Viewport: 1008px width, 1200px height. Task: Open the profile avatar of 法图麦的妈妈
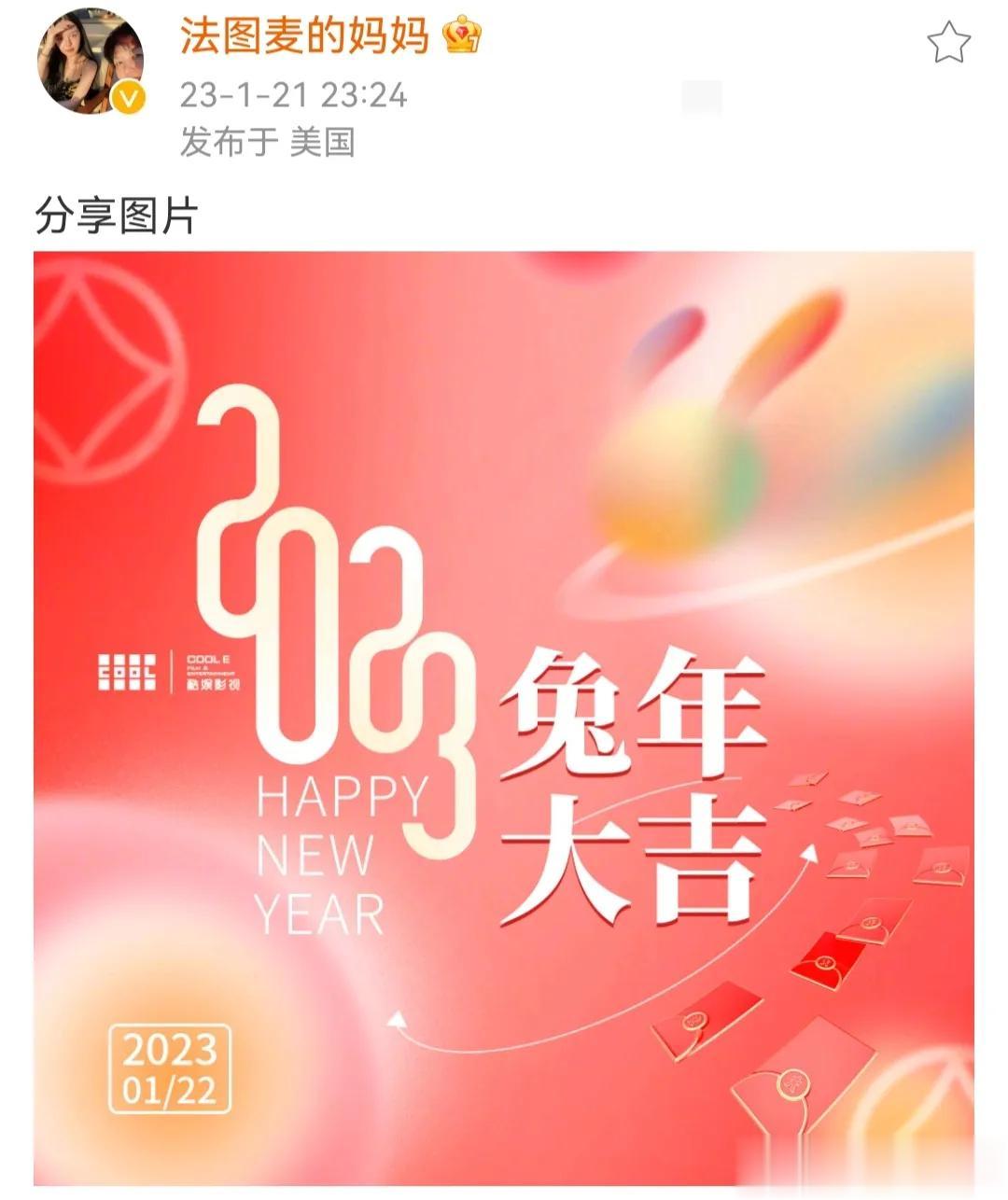(x=91, y=63)
